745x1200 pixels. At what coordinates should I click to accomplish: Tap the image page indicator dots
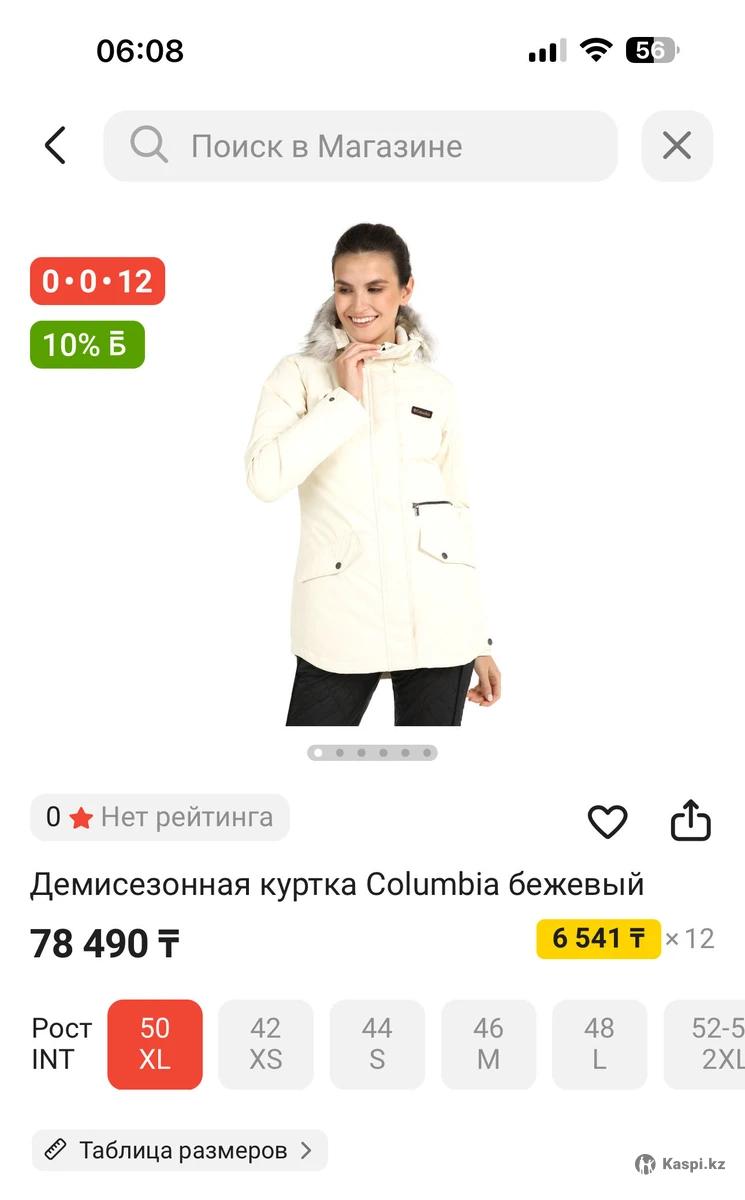click(372, 753)
